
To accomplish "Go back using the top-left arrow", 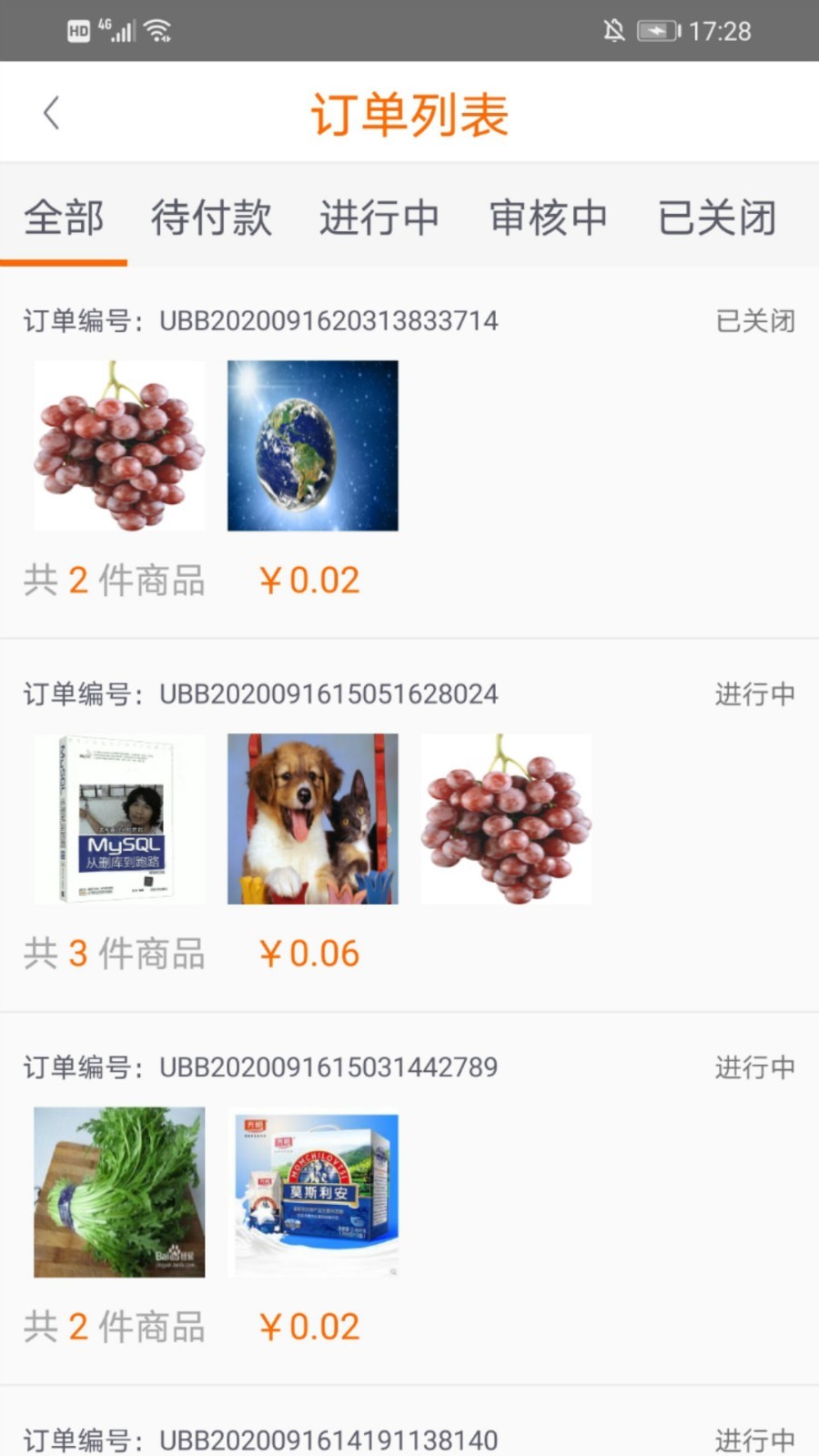I will [52, 114].
